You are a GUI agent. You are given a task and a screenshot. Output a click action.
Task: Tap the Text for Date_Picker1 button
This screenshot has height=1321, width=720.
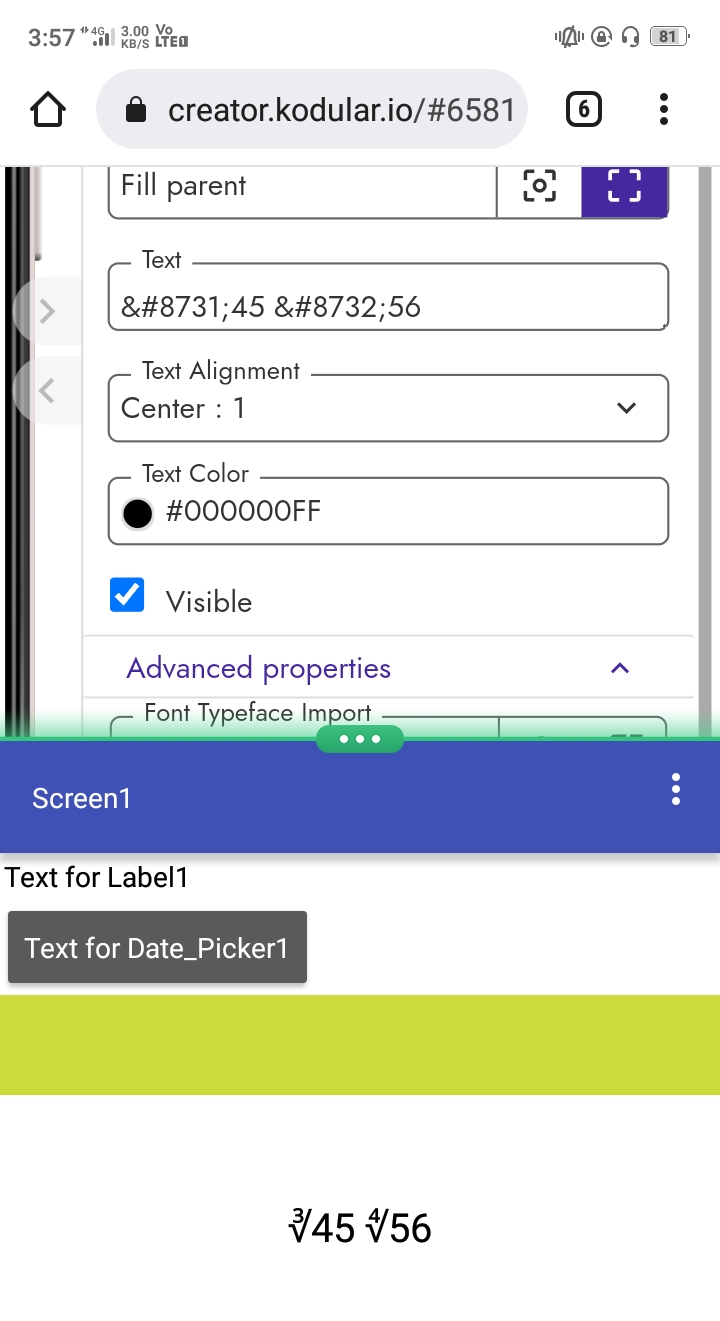click(157, 947)
